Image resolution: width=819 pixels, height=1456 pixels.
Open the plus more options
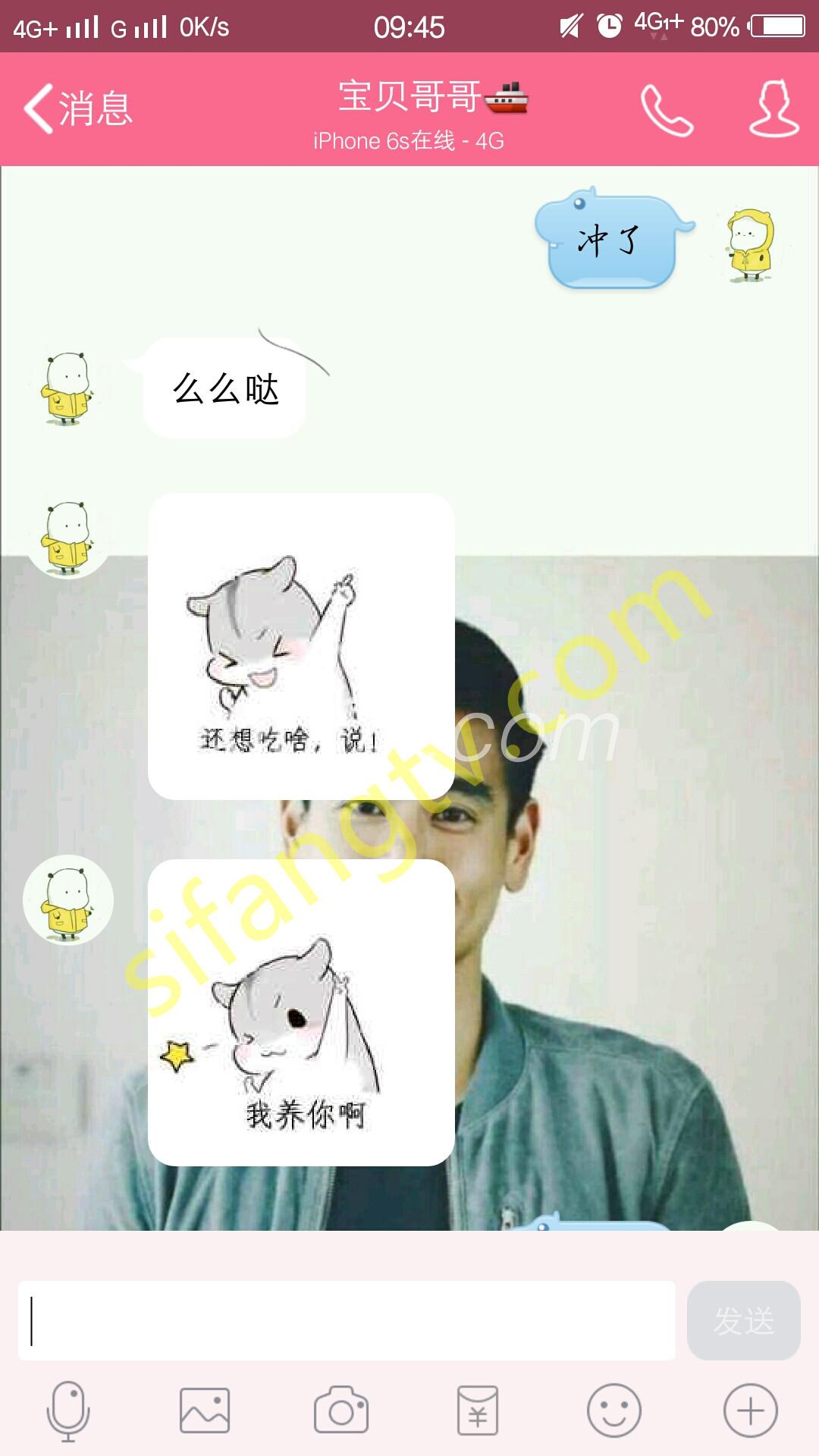(750, 1410)
